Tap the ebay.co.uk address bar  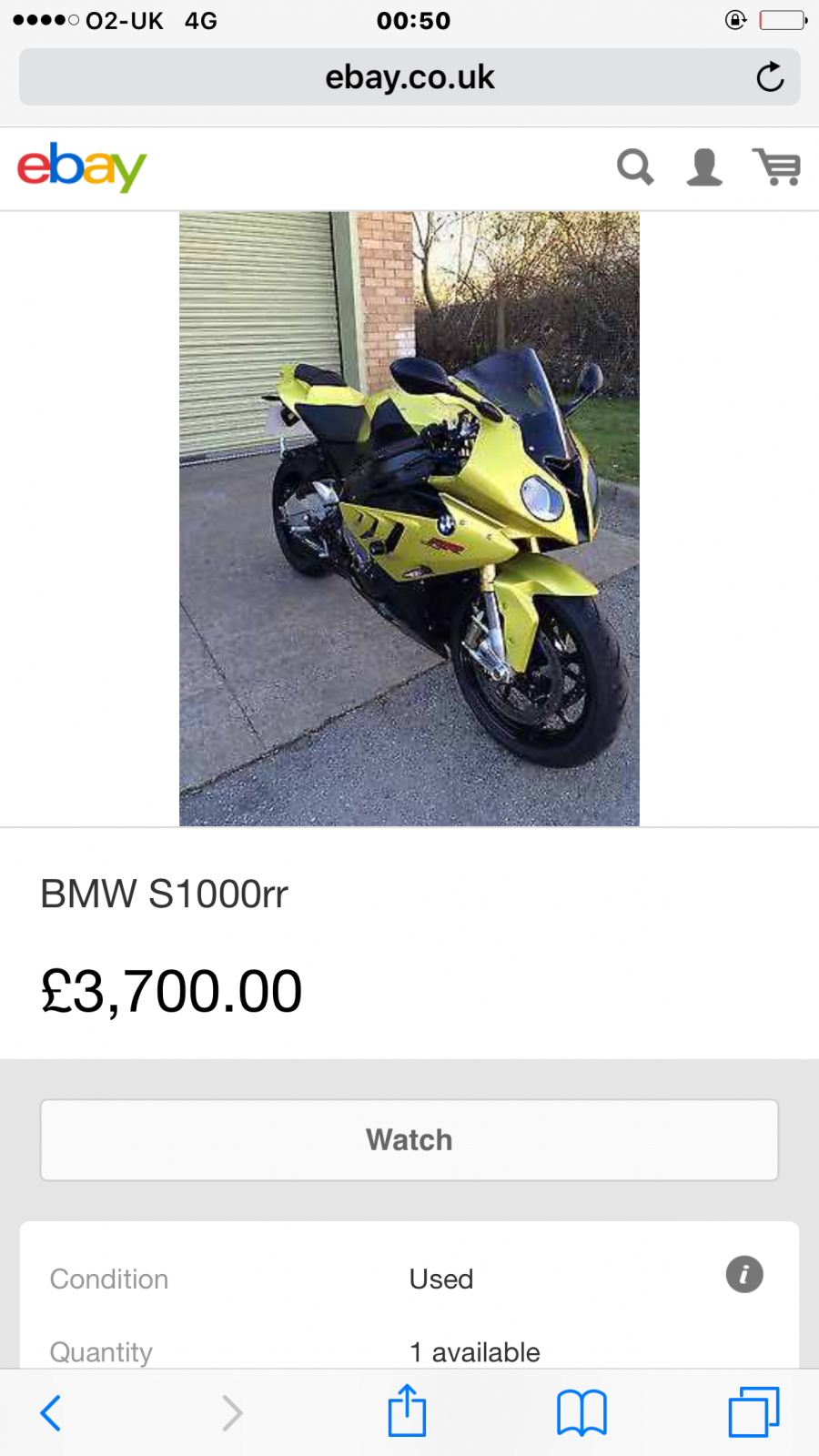pos(409,77)
